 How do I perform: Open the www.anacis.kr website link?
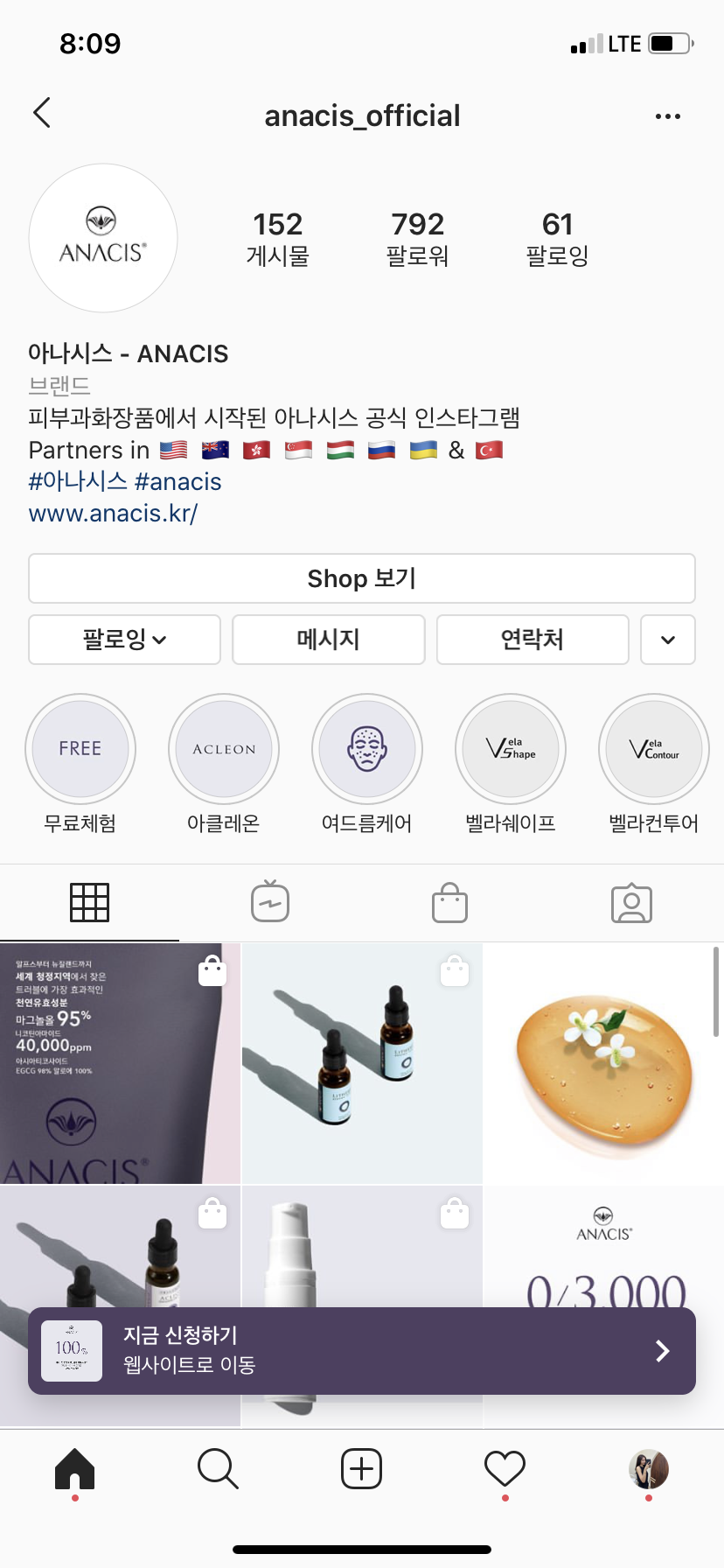click(x=113, y=513)
